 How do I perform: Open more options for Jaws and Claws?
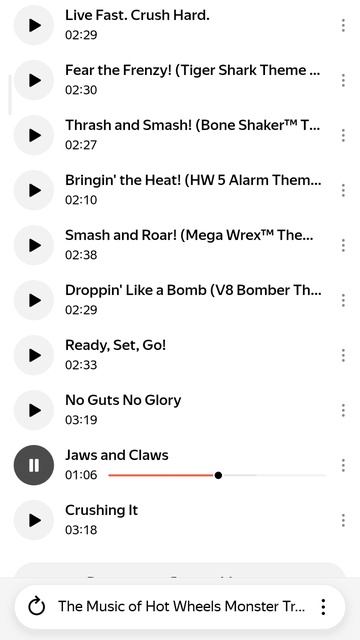(x=343, y=465)
